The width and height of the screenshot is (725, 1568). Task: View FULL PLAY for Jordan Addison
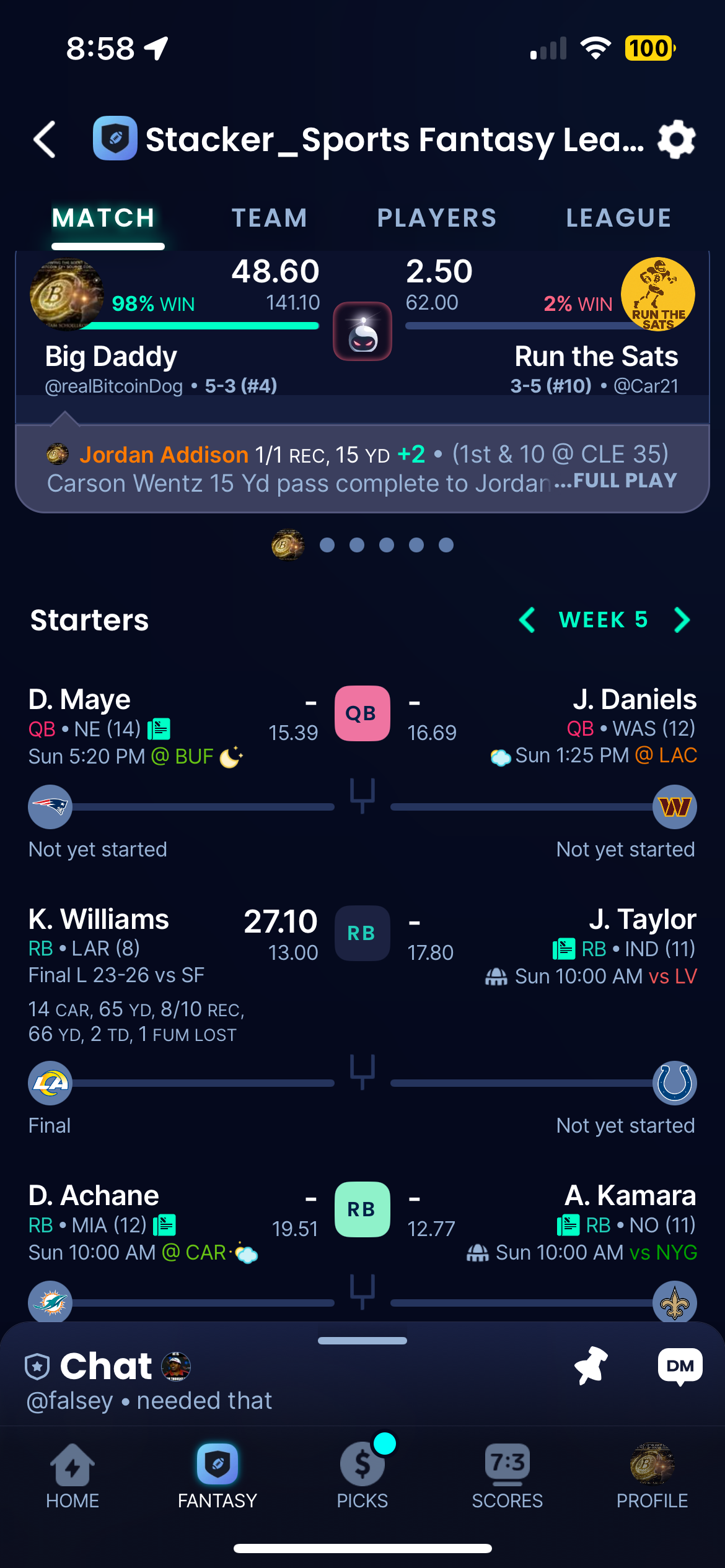(625, 481)
